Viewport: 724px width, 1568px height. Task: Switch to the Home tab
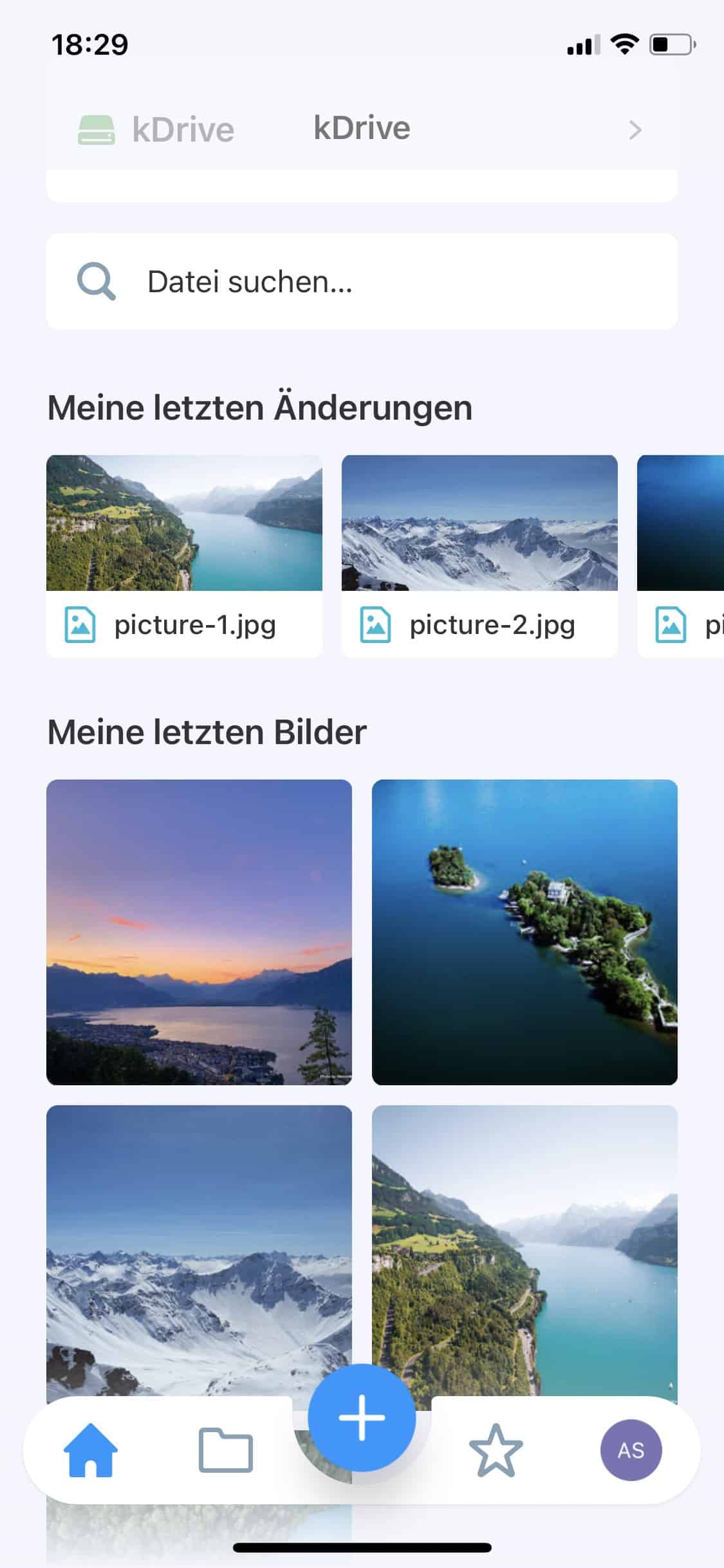91,1450
